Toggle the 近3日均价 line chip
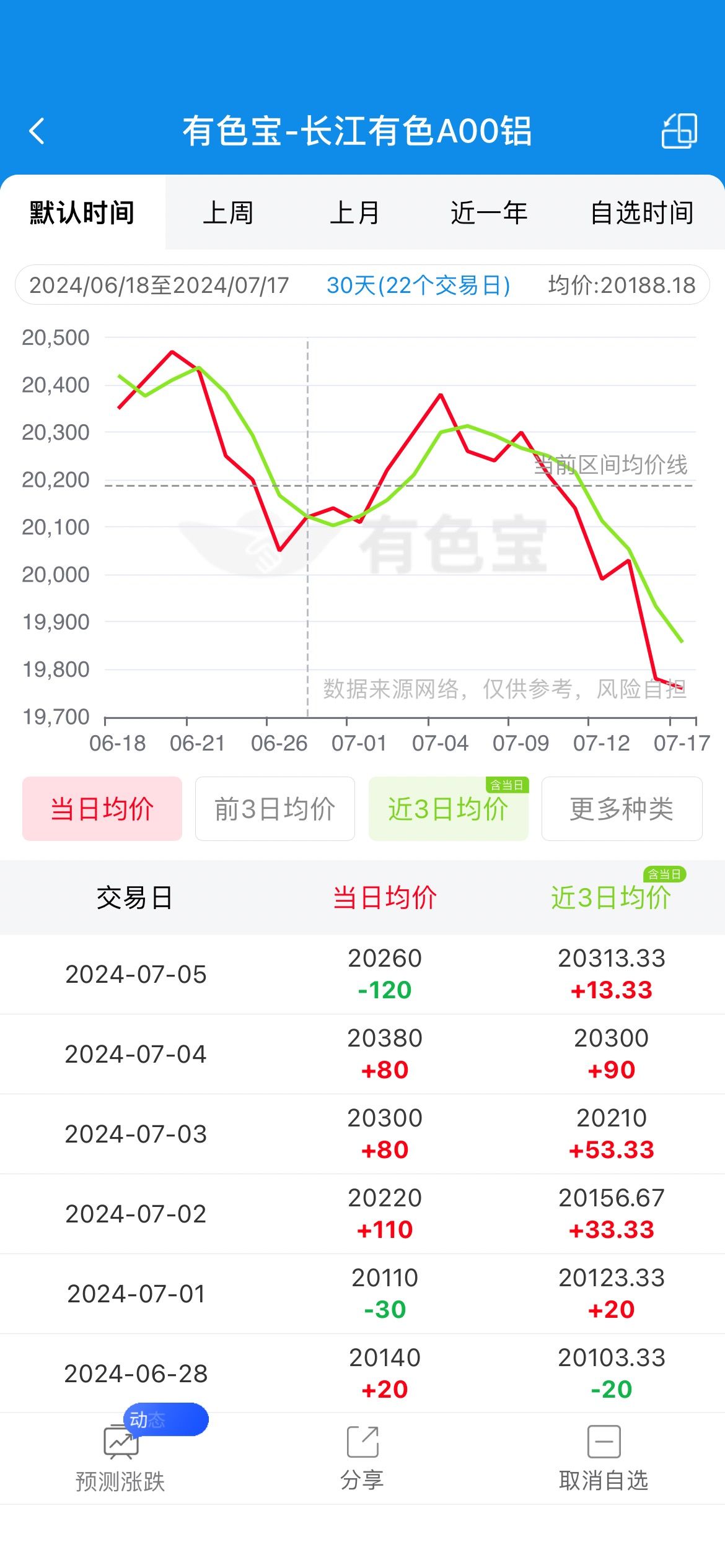This screenshot has width=725, height=1568. click(x=449, y=809)
